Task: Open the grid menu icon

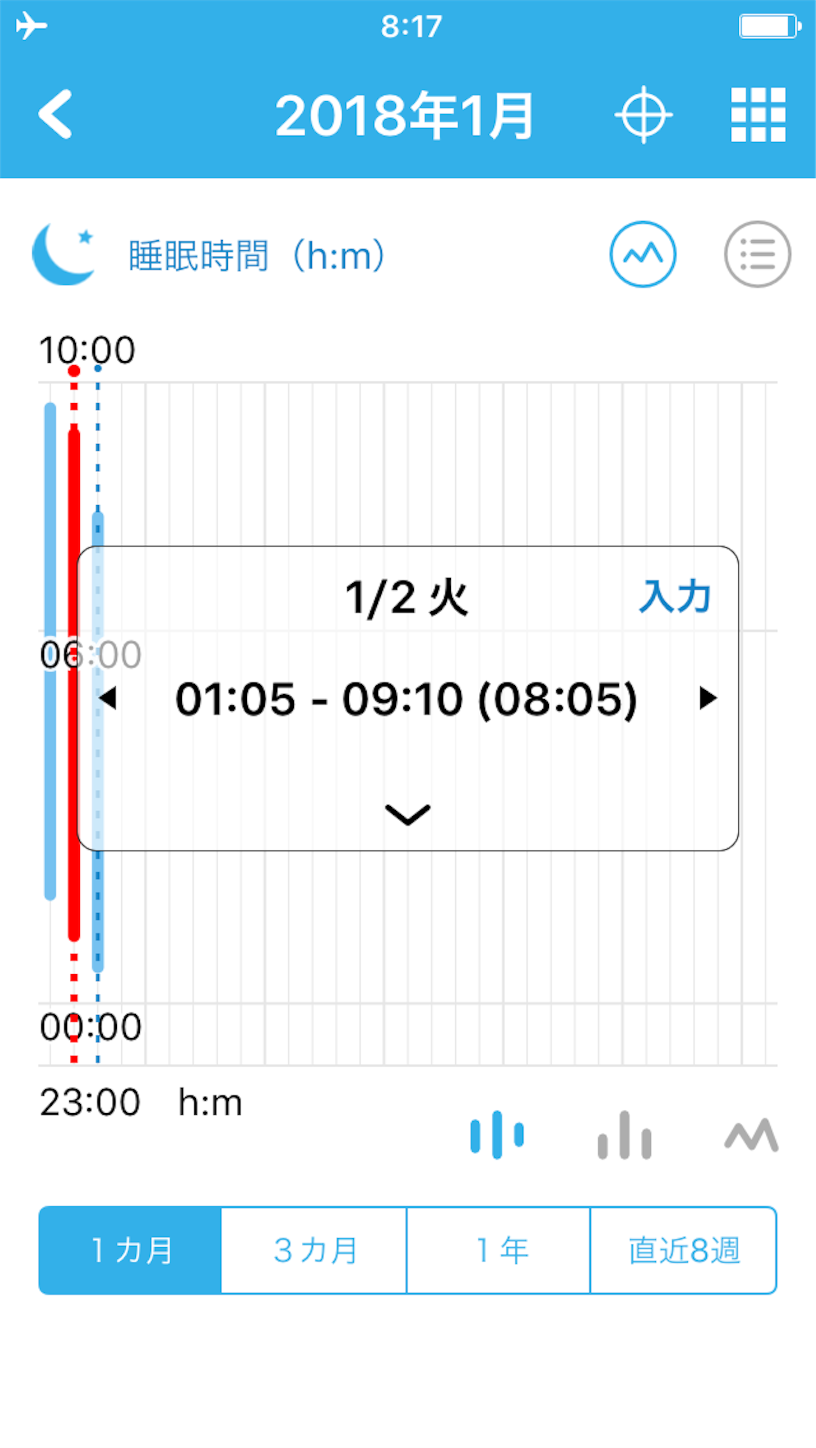Action: 758,115
